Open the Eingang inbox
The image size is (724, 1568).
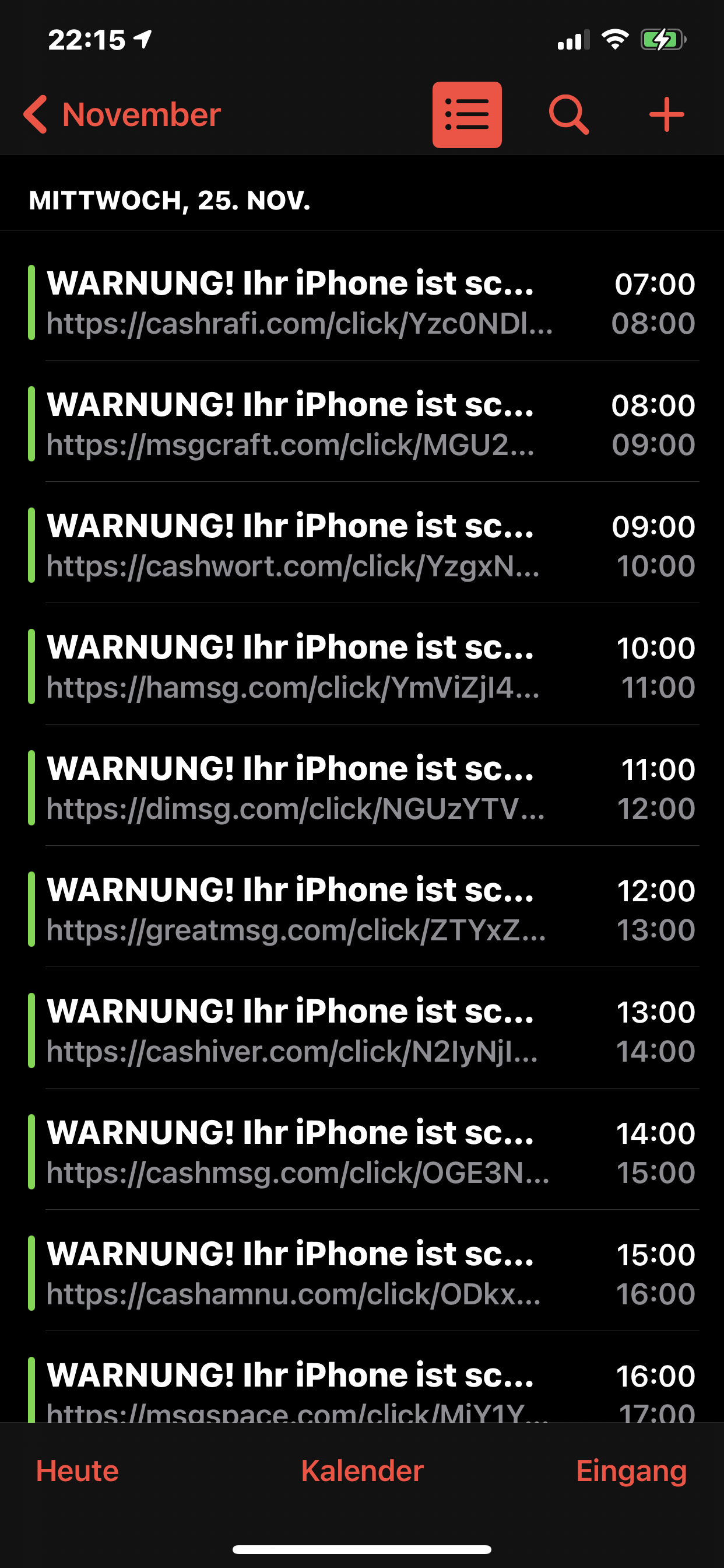point(631,1471)
